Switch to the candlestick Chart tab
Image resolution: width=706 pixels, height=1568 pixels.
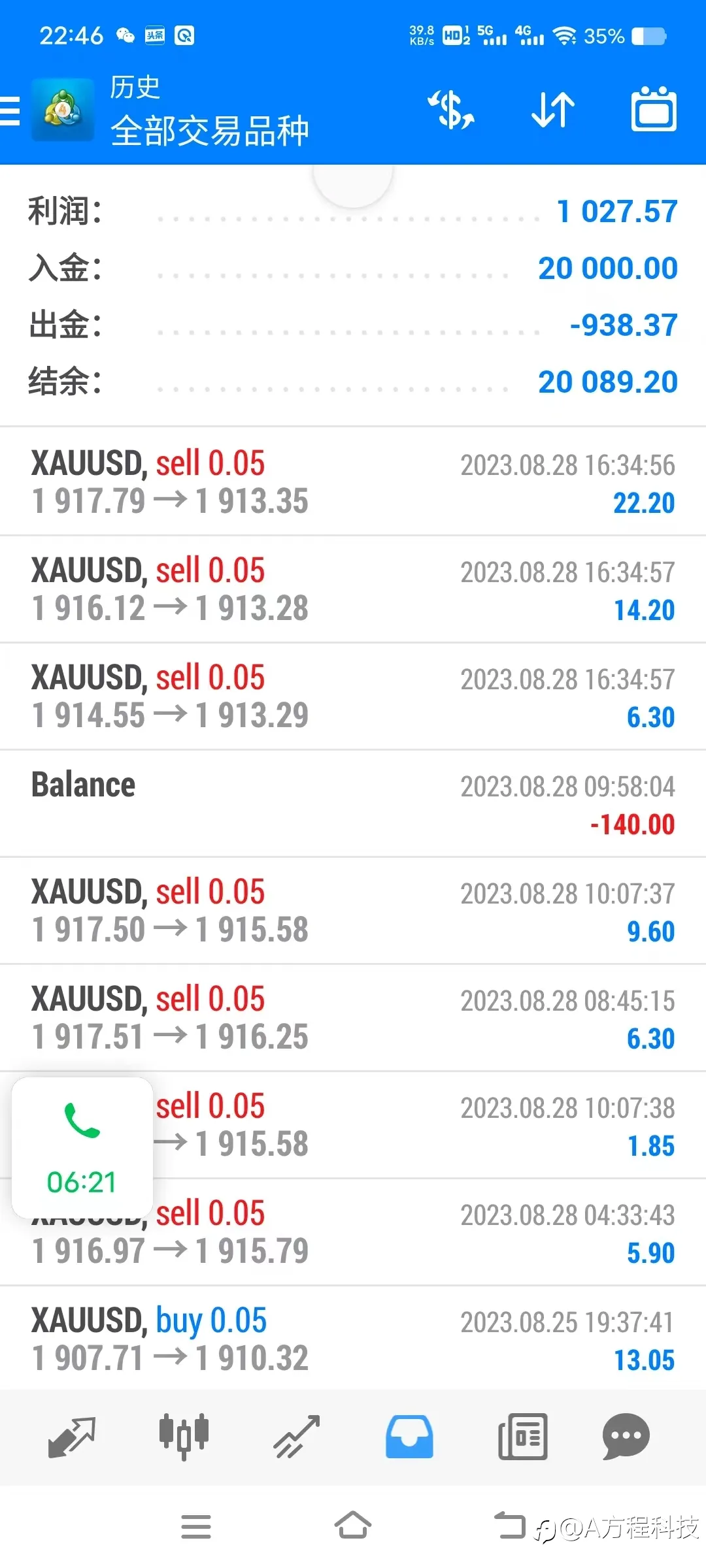click(x=184, y=1437)
